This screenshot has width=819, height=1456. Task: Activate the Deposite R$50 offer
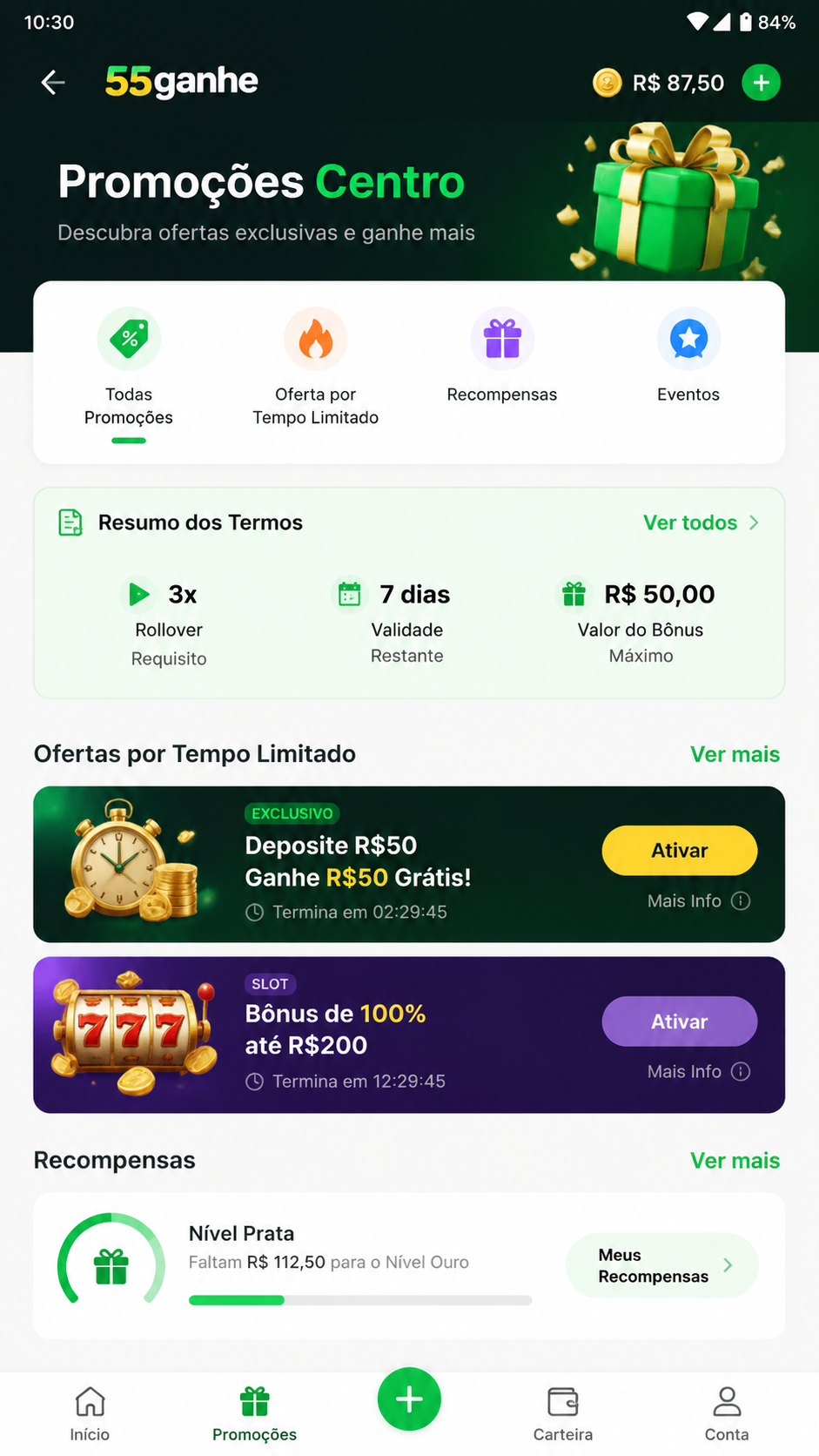click(680, 851)
